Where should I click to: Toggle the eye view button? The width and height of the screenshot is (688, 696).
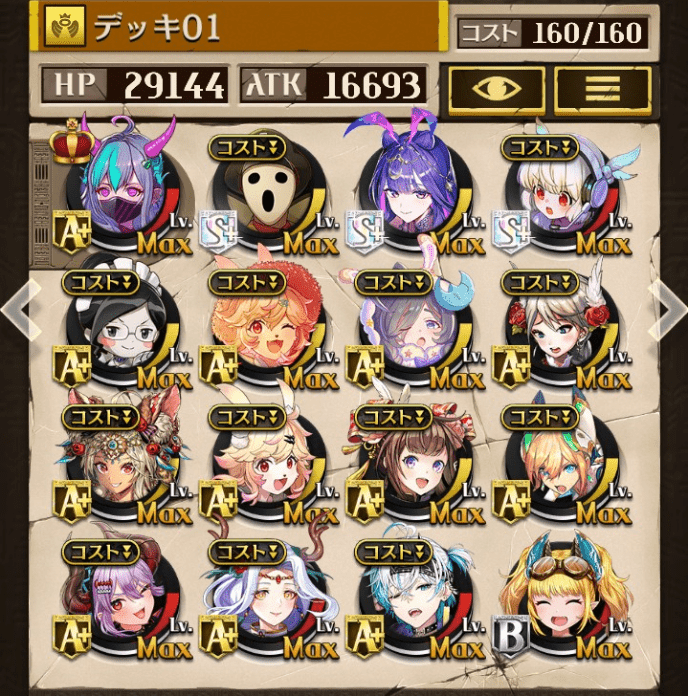pyautogui.click(x=496, y=90)
